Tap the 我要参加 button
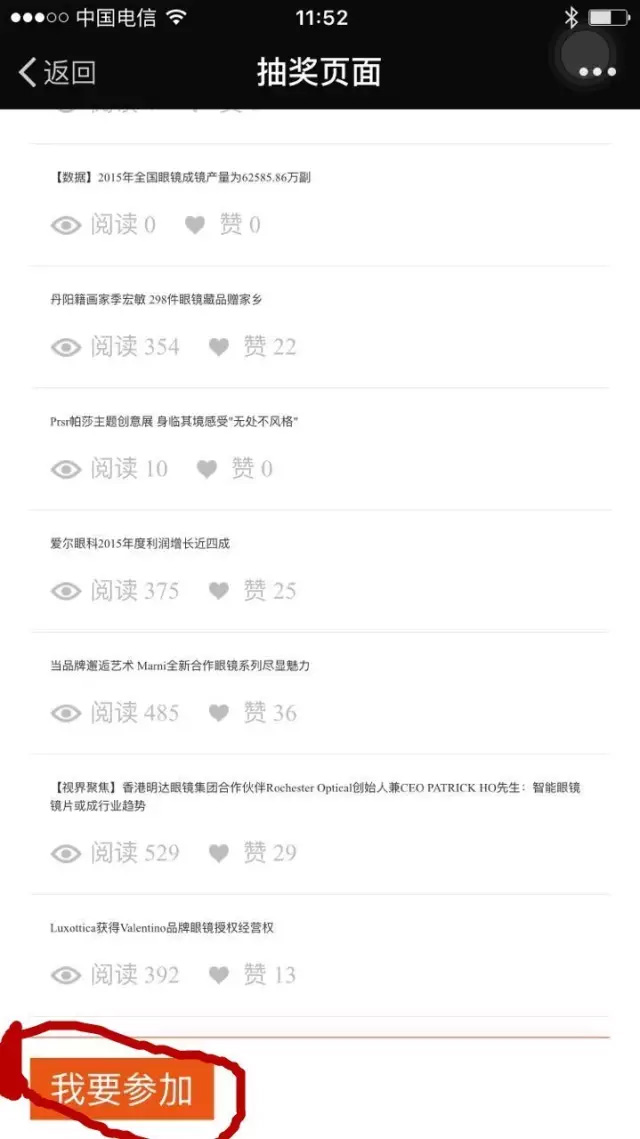640x1139 pixels. point(122,1090)
